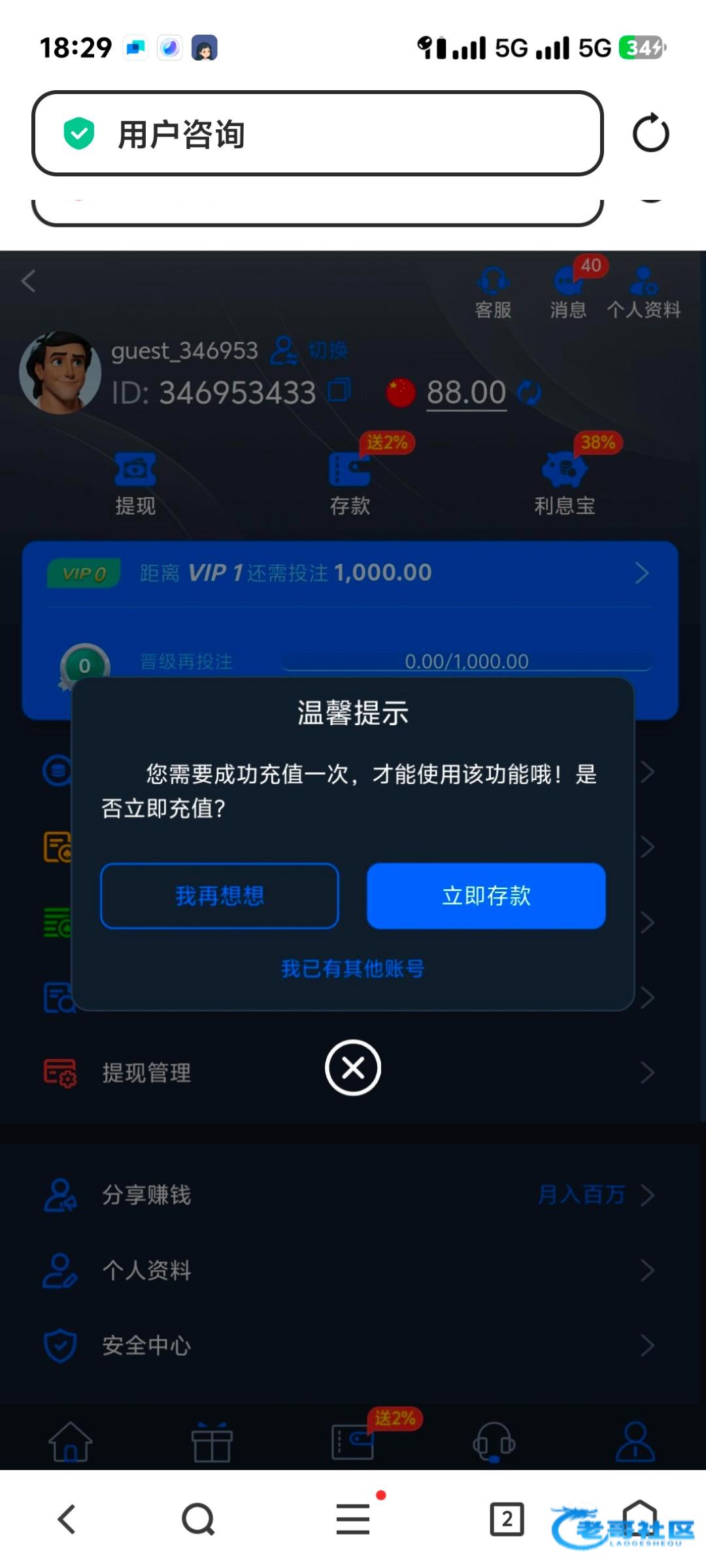Choose 我再想想 to decline deposit
Viewport: 706px width, 1568px height.
(220, 896)
